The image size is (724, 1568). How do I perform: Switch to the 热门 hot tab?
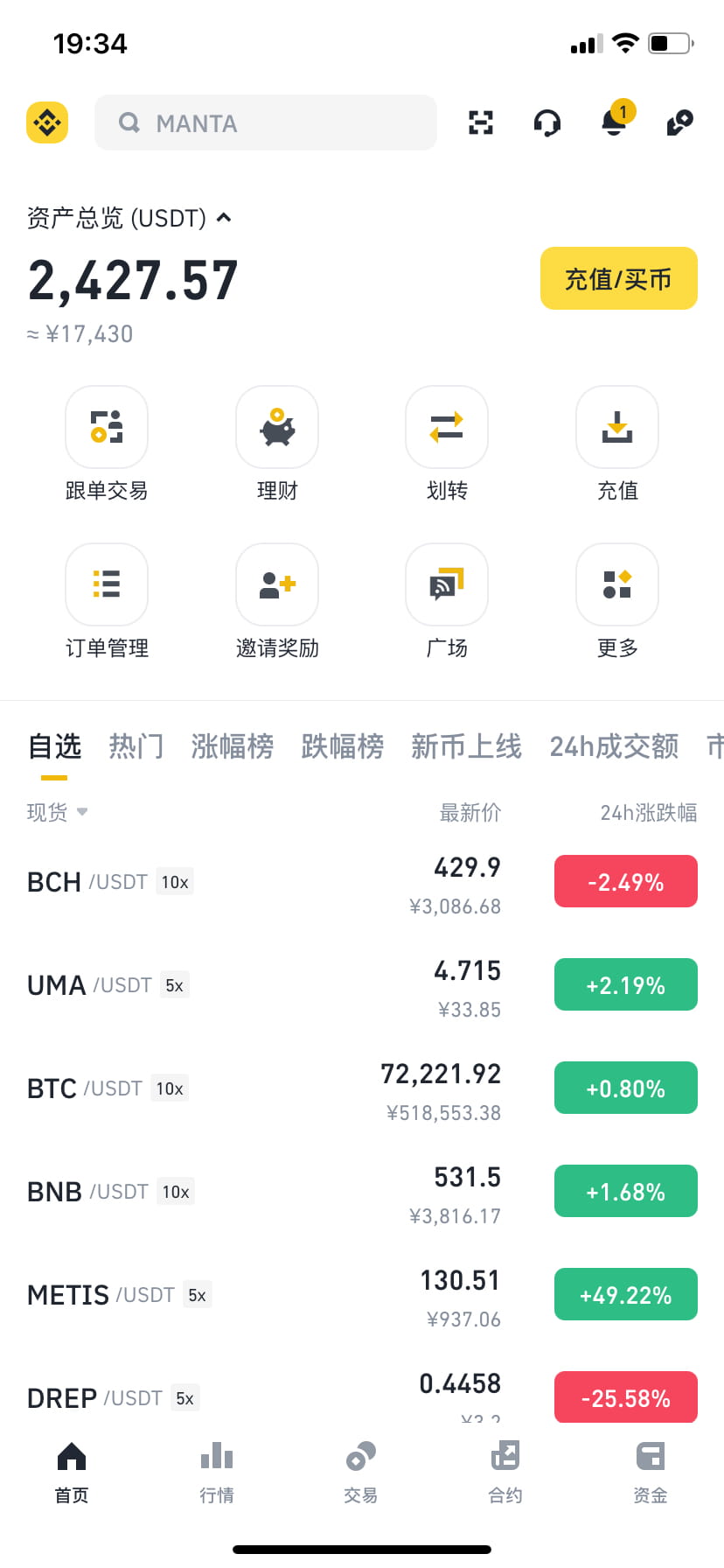[136, 746]
